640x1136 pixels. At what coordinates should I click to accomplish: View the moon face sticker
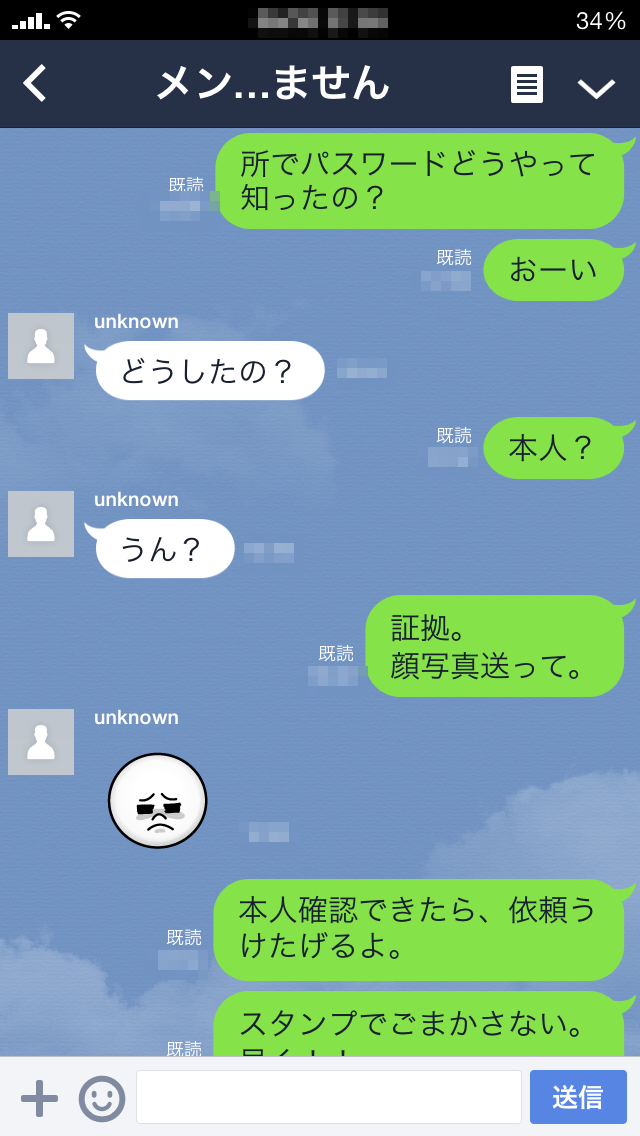(157, 801)
